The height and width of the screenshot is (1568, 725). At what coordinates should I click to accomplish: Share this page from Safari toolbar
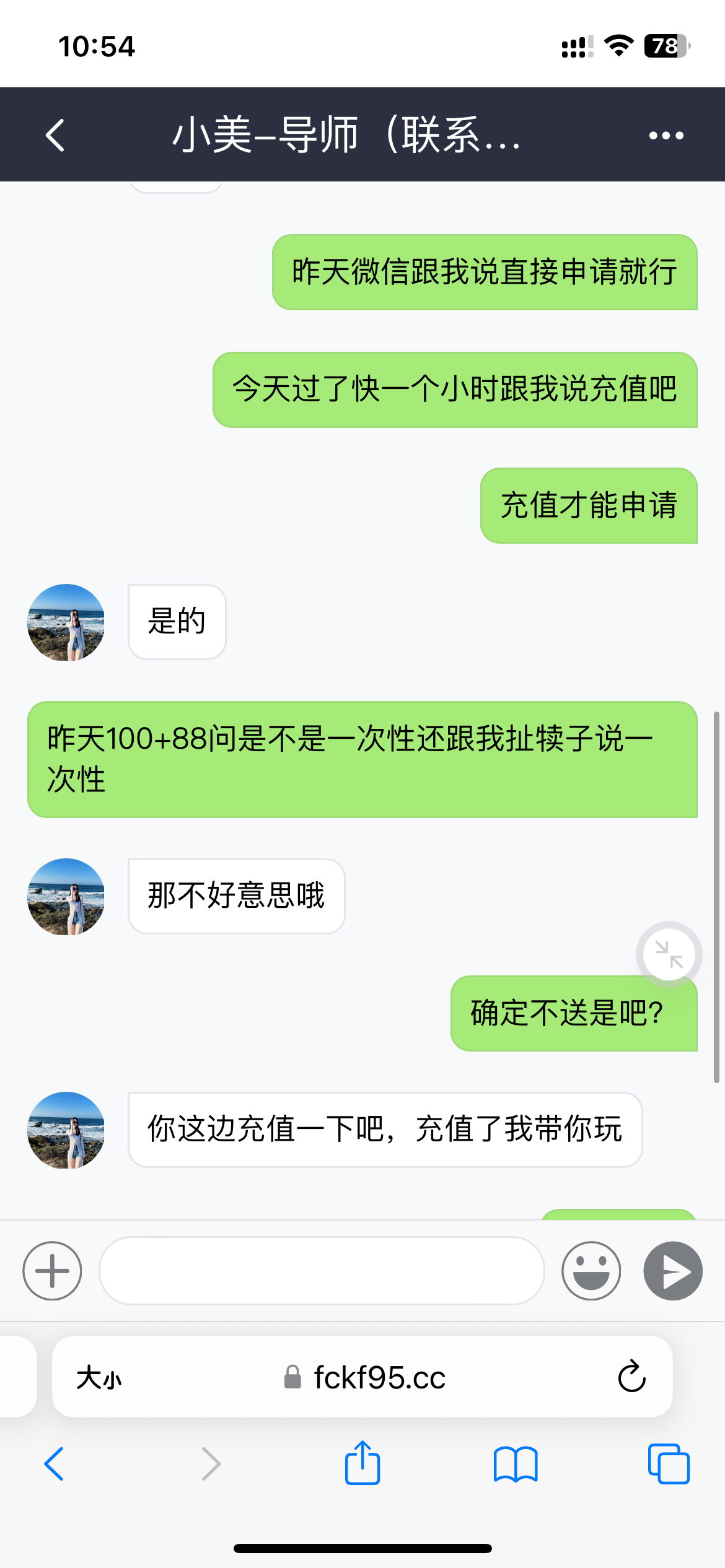[362, 1463]
